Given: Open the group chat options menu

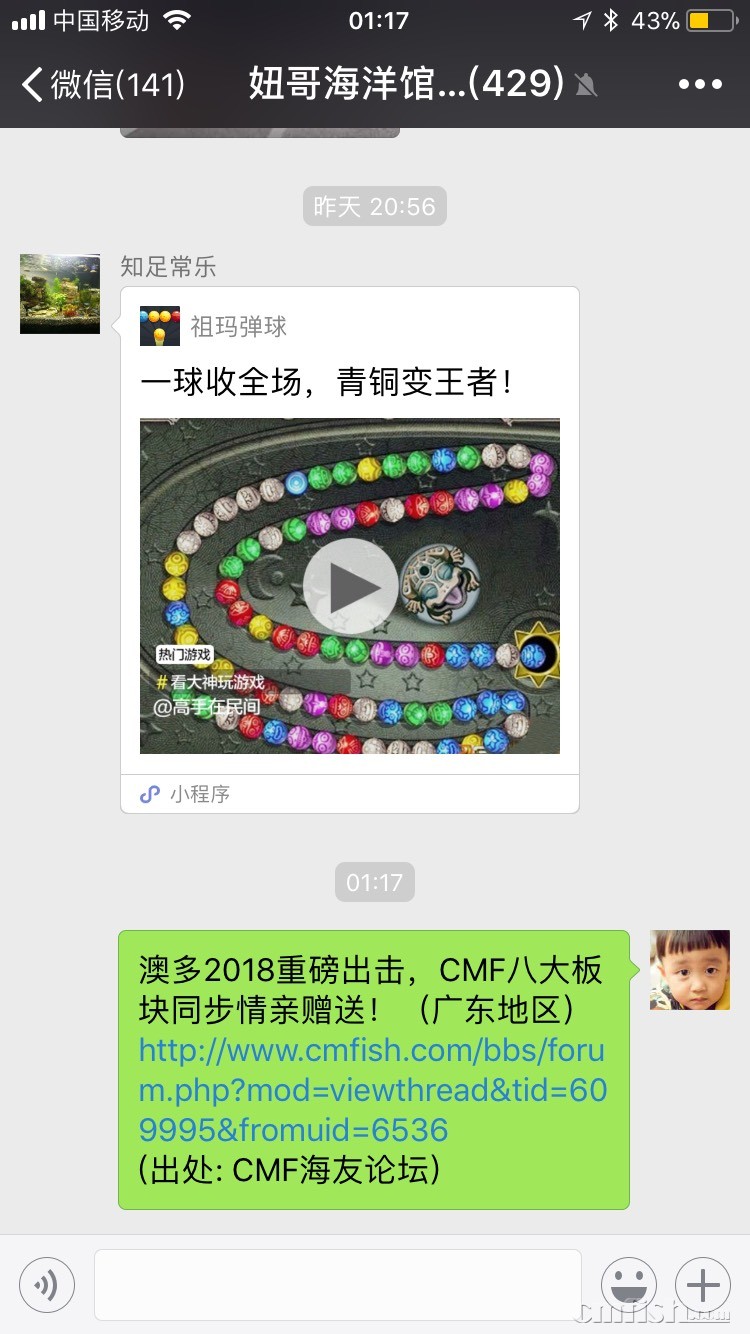Looking at the screenshot, I should click(x=699, y=85).
